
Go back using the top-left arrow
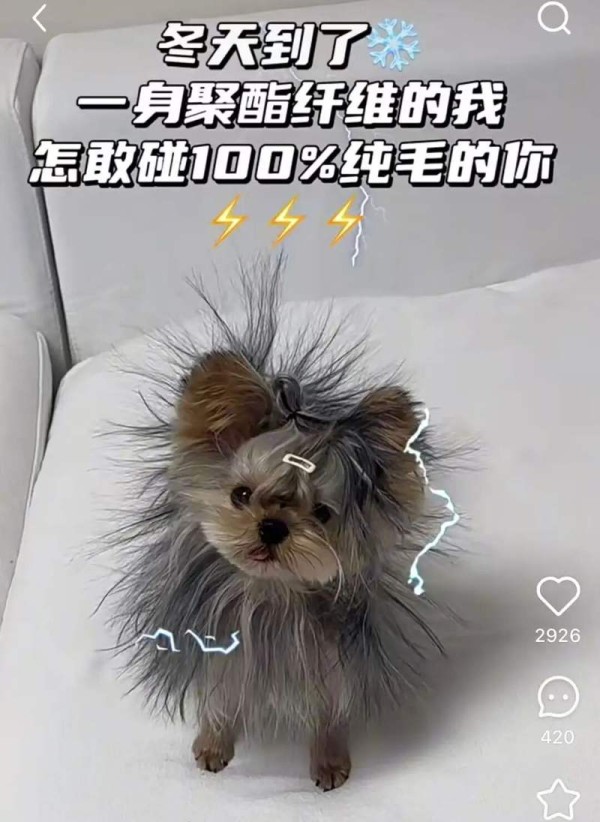tap(39, 20)
